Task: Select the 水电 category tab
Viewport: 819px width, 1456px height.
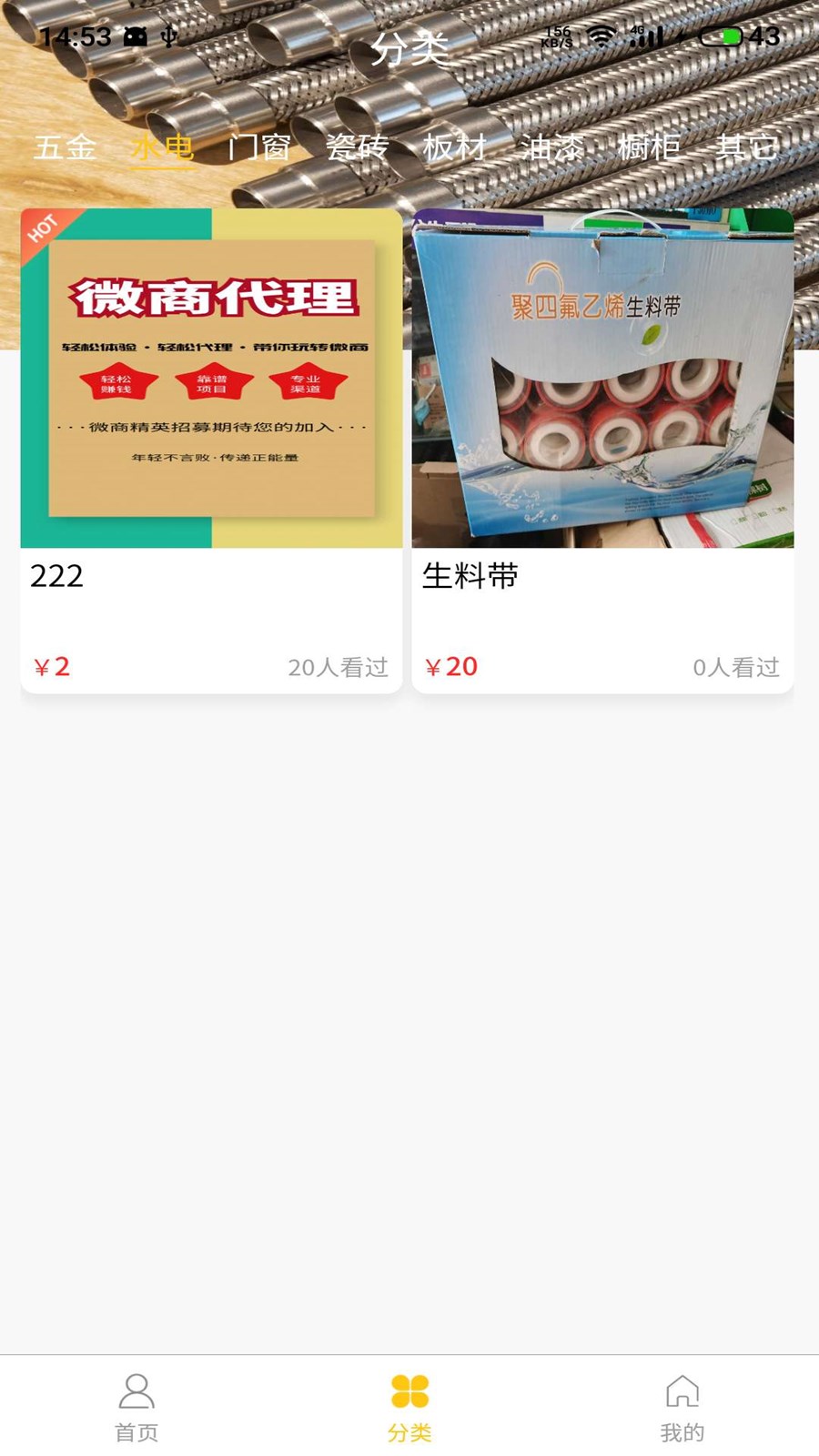Action: [x=162, y=147]
